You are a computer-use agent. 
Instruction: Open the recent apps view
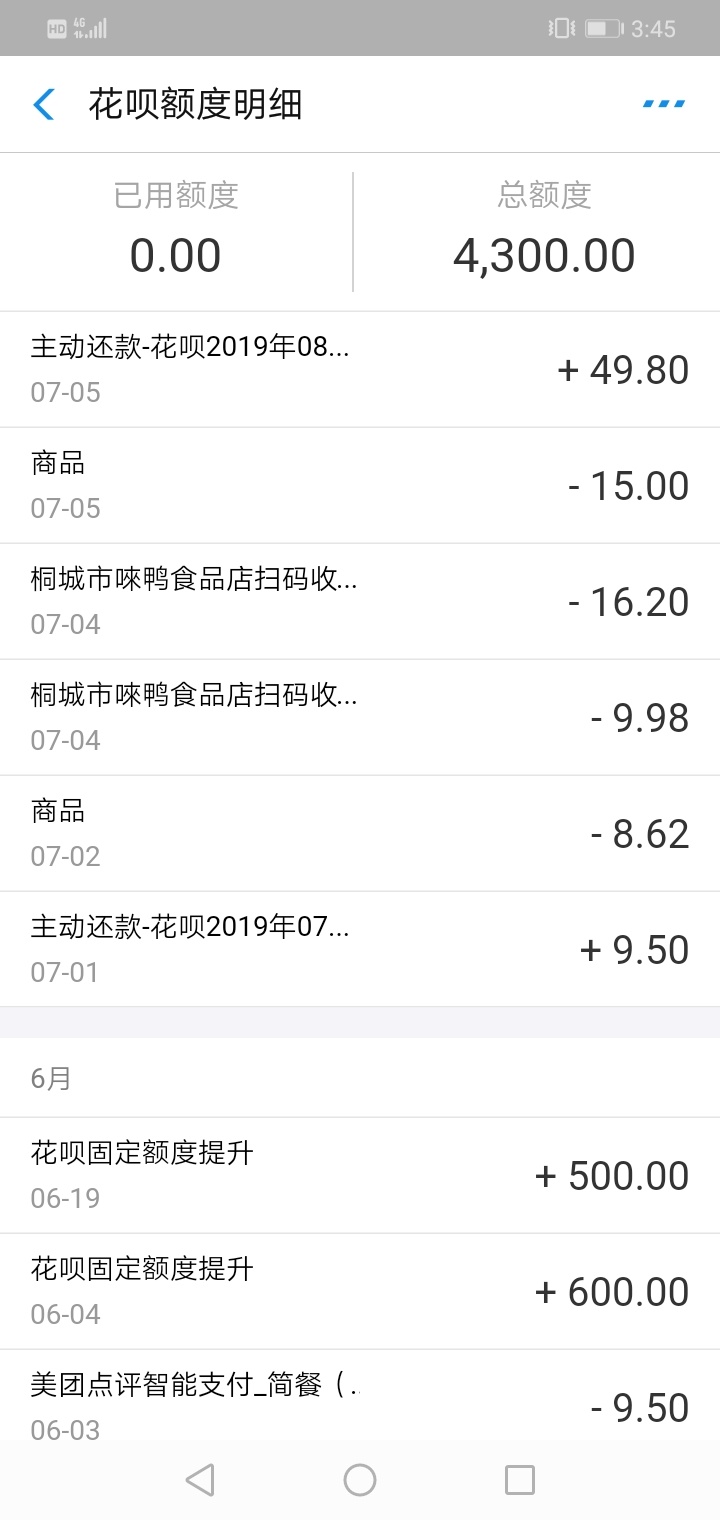click(x=520, y=1480)
